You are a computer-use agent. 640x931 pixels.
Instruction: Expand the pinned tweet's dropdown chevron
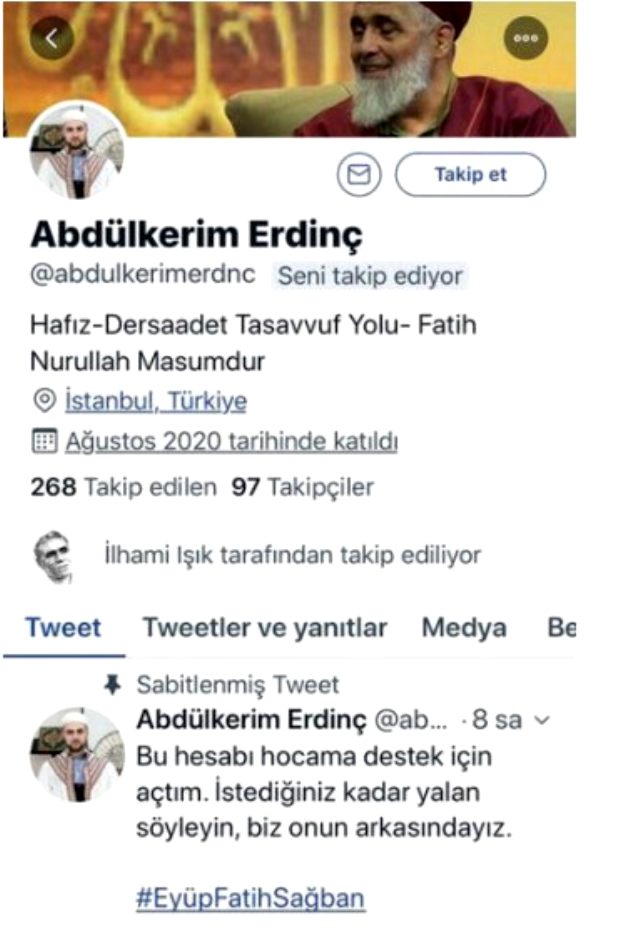pos(542,720)
